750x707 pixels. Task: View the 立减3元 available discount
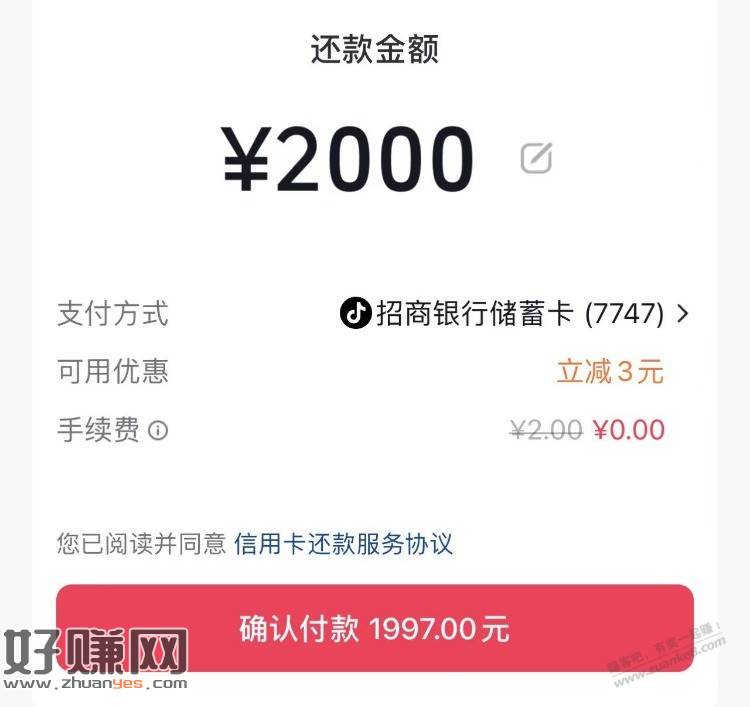[610, 372]
